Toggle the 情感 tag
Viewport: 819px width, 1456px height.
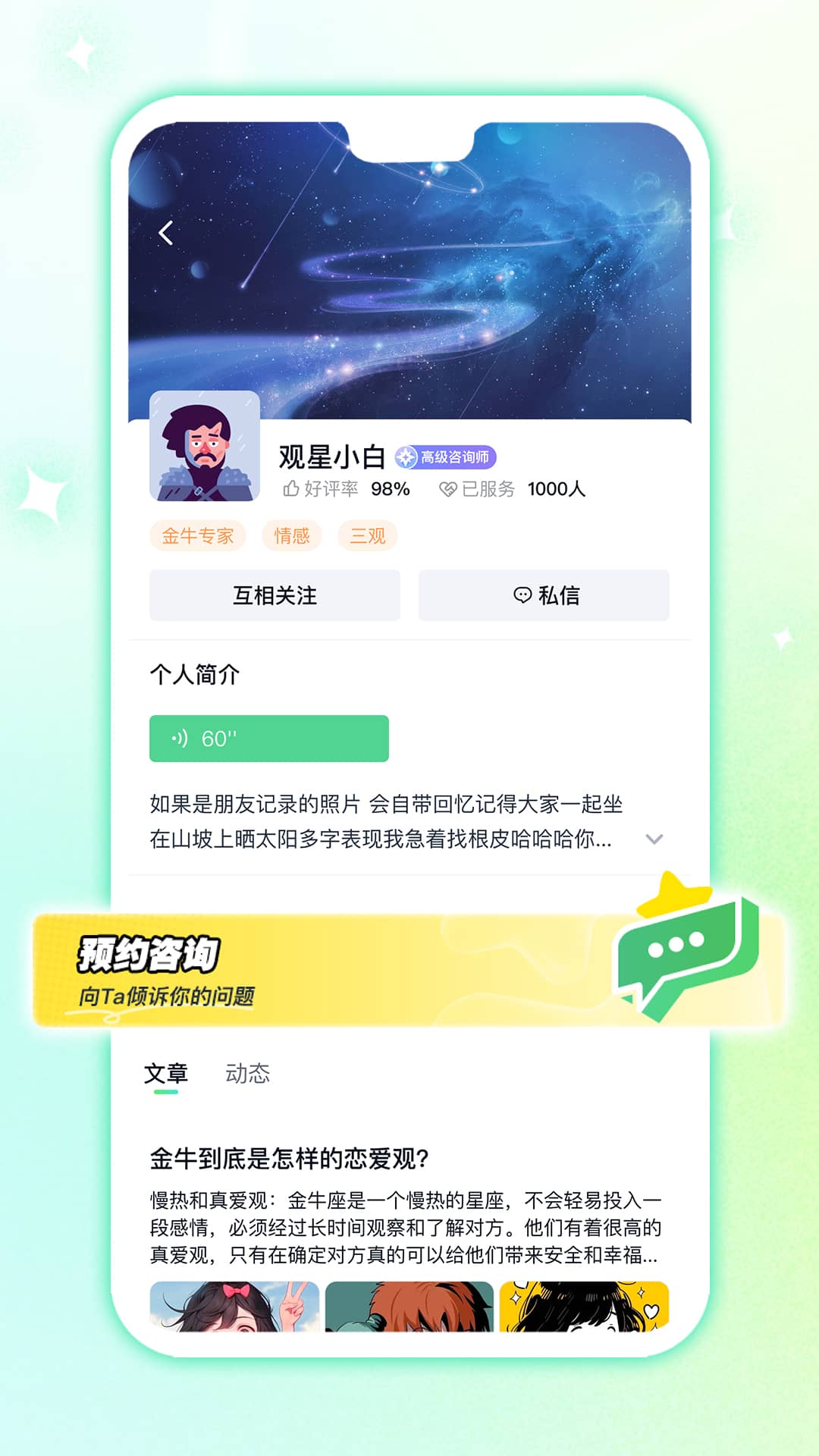tap(291, 535)
